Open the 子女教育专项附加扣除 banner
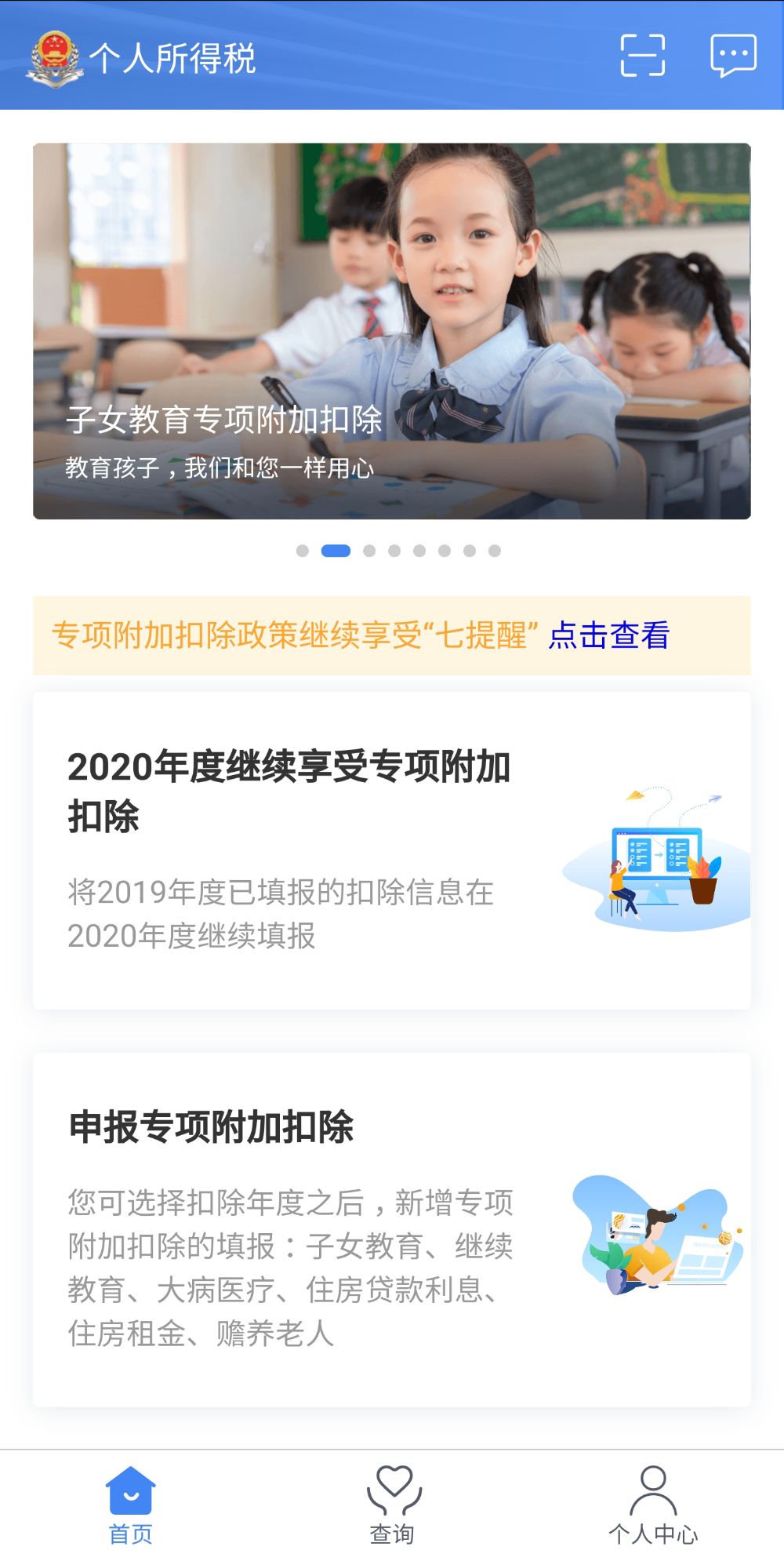 [391, 330]
